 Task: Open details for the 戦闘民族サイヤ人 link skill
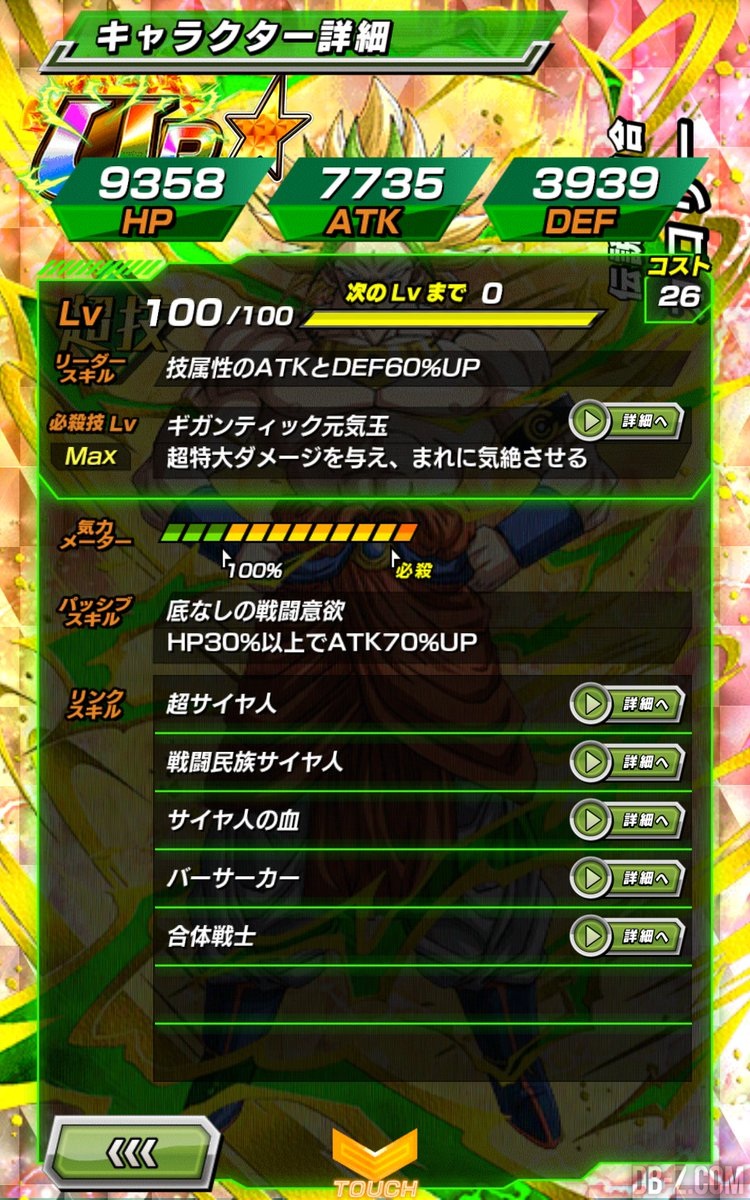[x=627, y=762]
